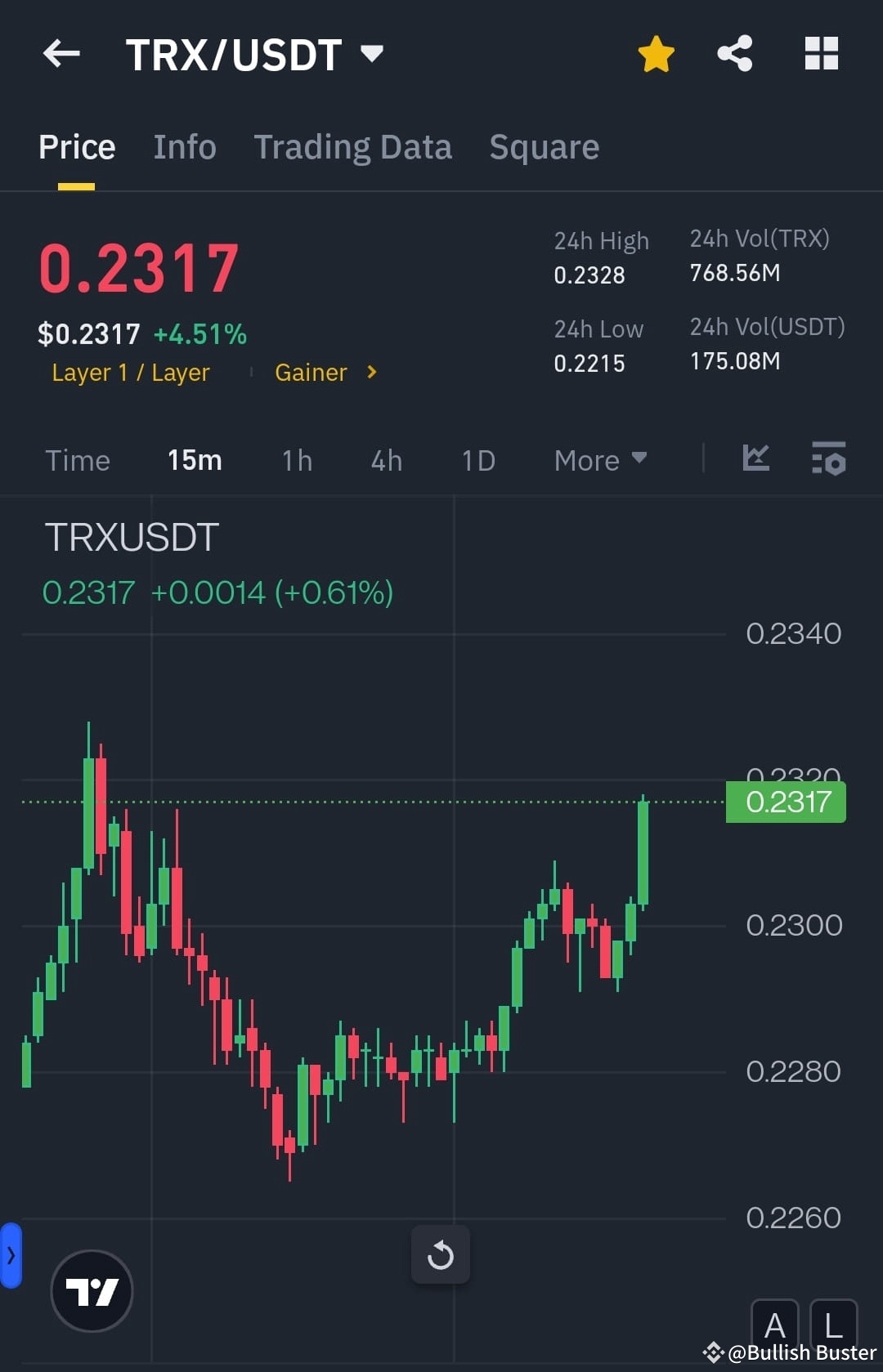Image resolution: width=883 pixels, height=1372 pixels.
Task: Switch chart to 1D timeframe
Action: (478, 460)
